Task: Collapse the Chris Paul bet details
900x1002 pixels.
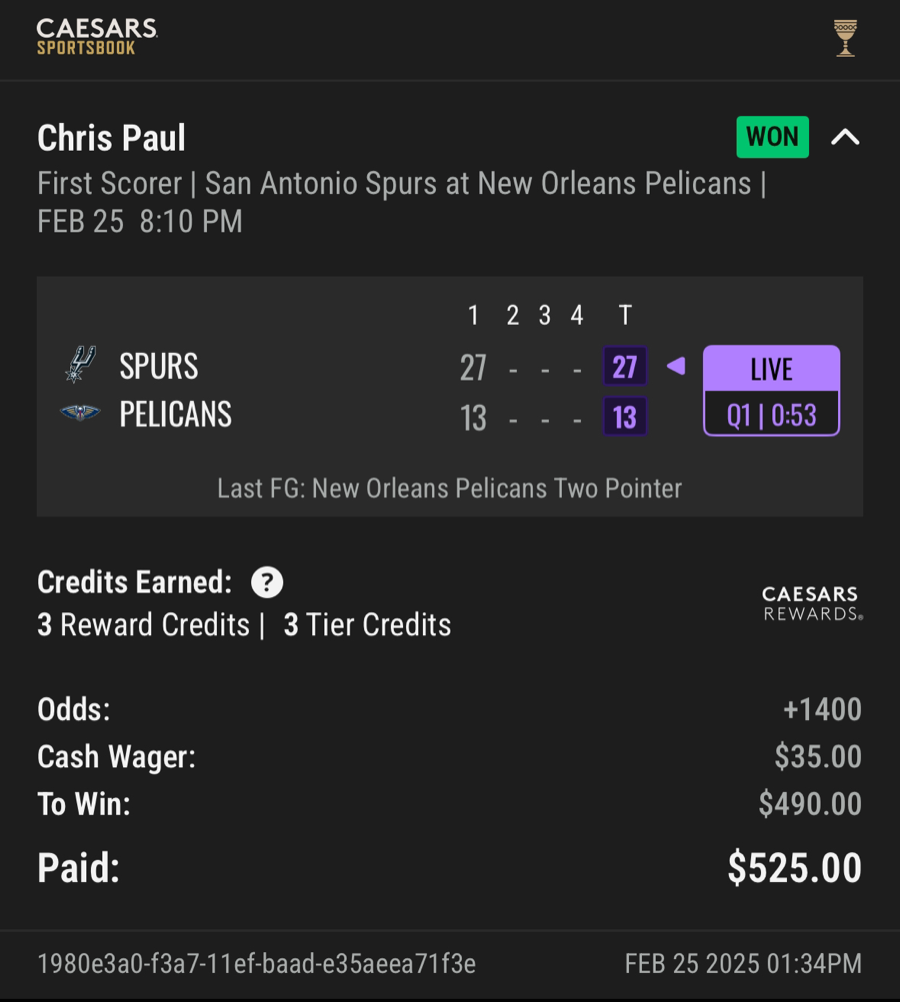Action: pos(846,137)
